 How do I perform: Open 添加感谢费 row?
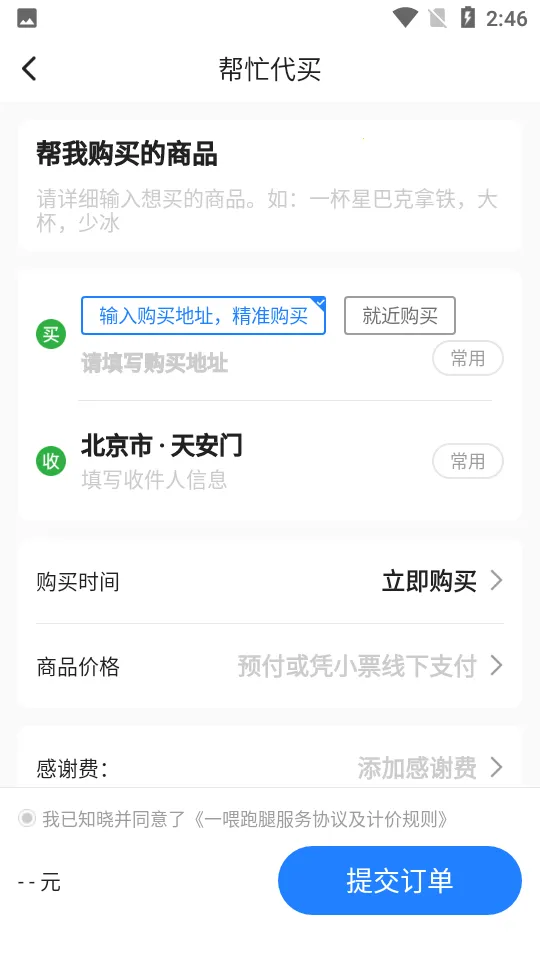coord(269,767)
